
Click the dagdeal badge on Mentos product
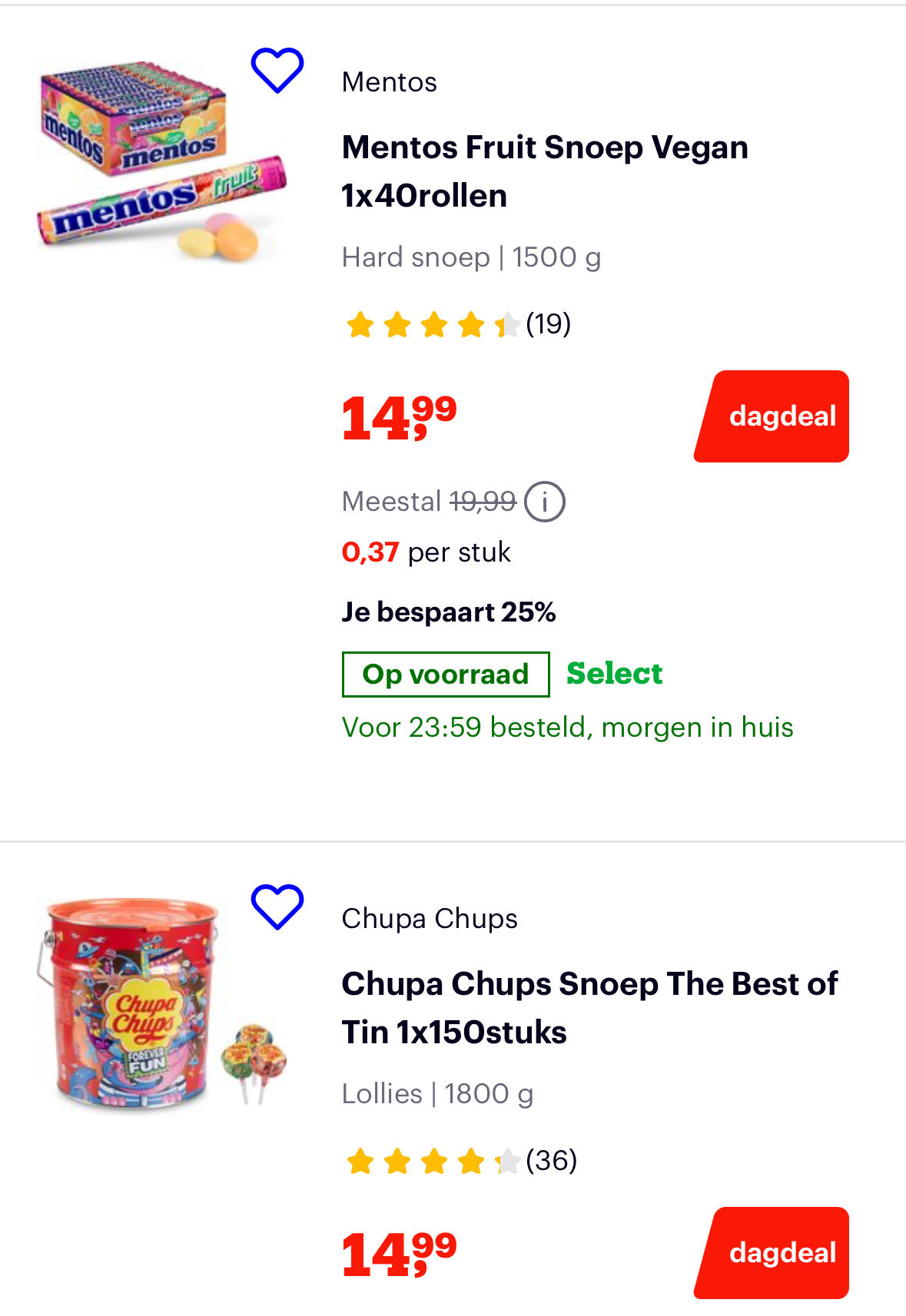[771, 416]
